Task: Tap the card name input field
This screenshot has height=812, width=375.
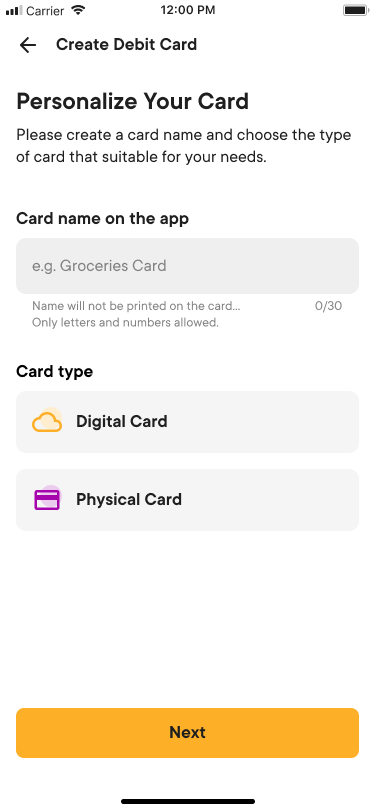Action: tap(188, 266)
